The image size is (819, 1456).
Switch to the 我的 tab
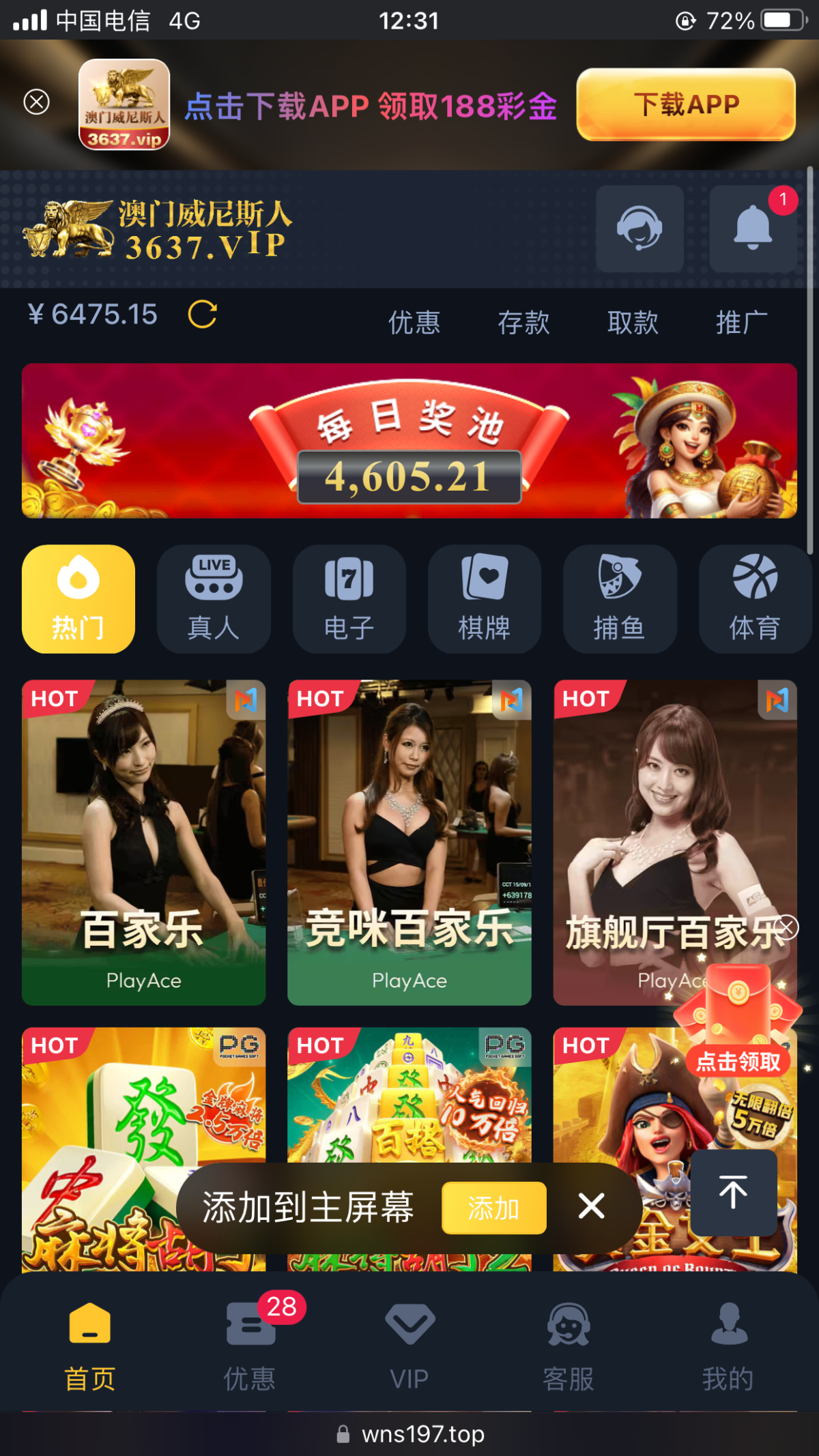click(728, 1345)
